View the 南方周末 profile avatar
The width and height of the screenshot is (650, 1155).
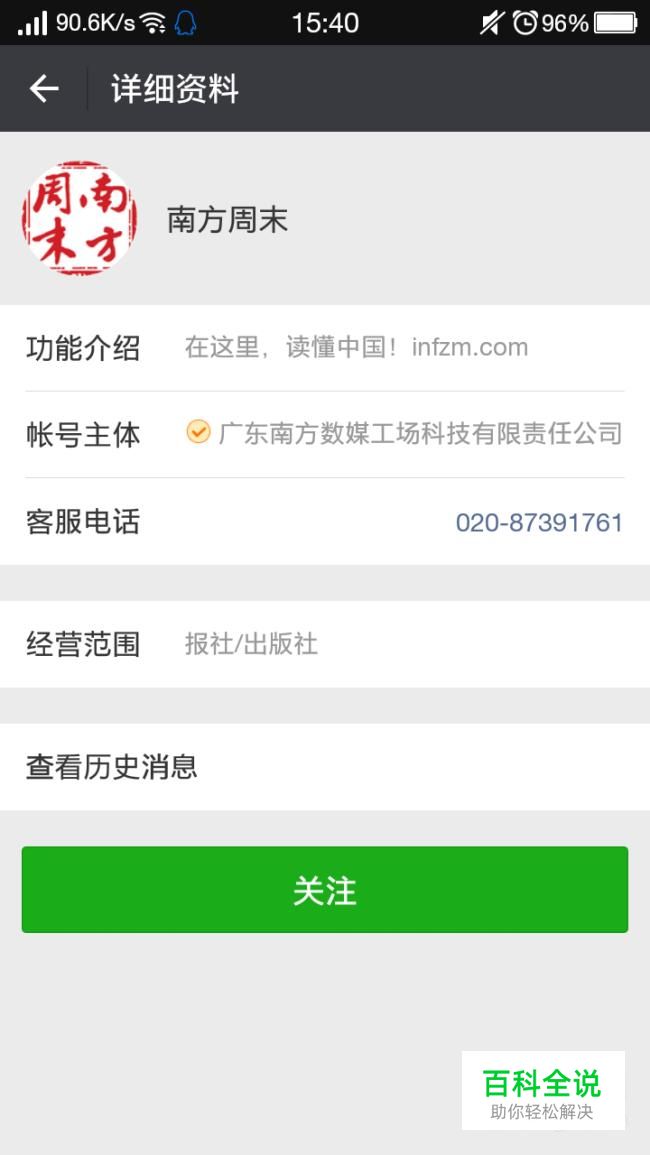(x=79, y=219)
